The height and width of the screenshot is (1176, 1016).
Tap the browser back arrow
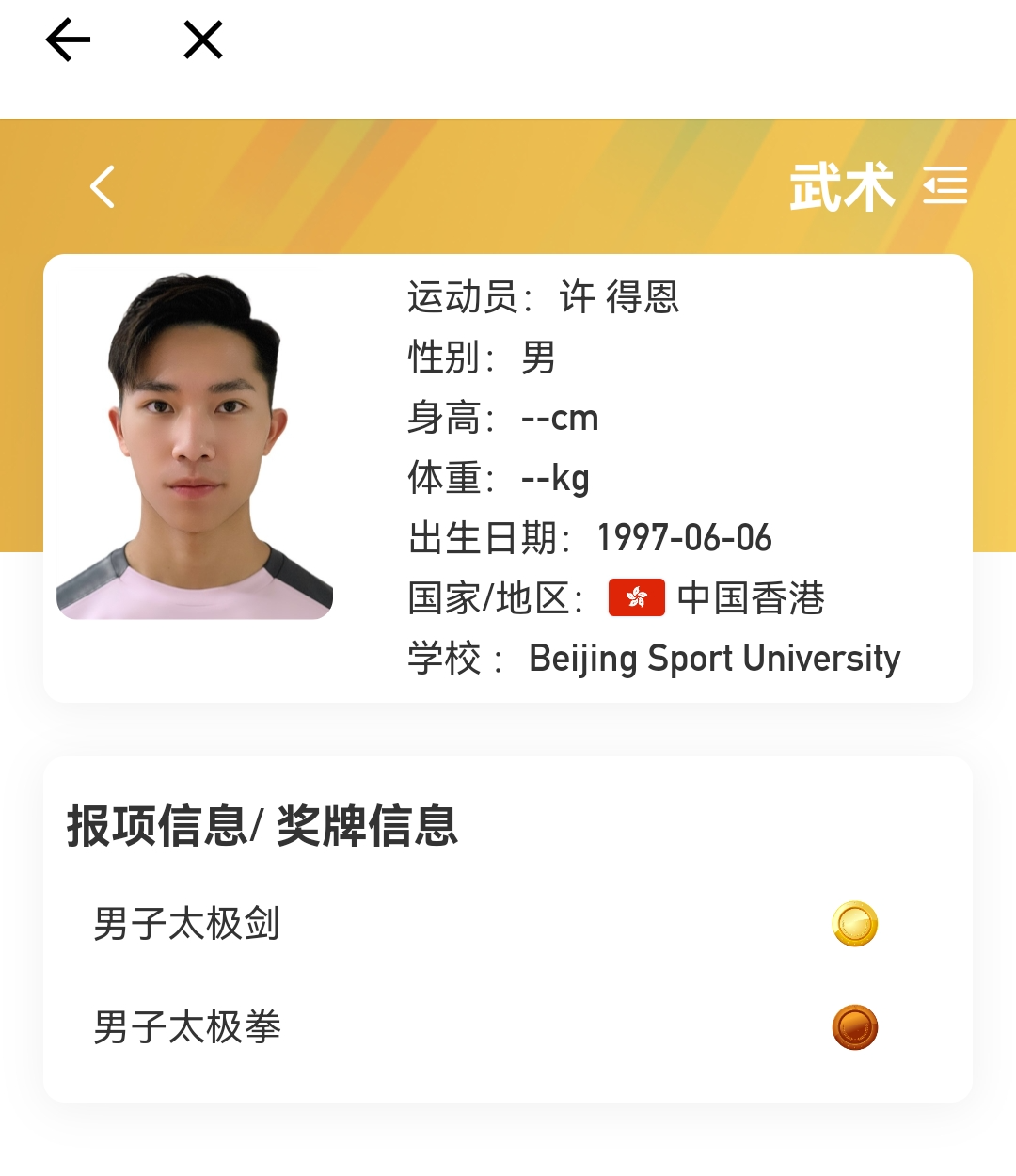click(x=68, y=40)
